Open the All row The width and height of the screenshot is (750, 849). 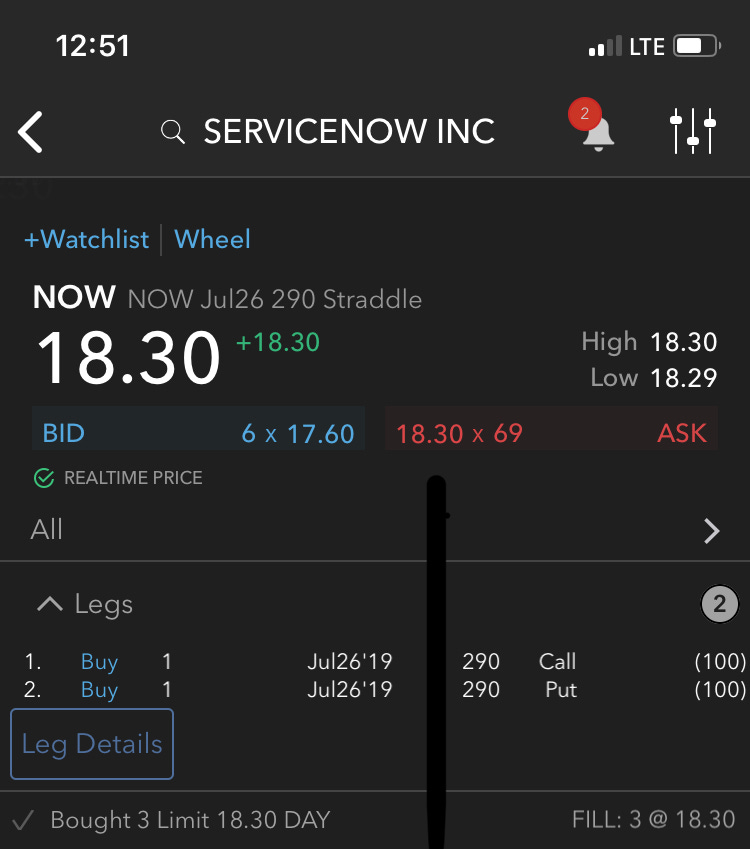375,530
